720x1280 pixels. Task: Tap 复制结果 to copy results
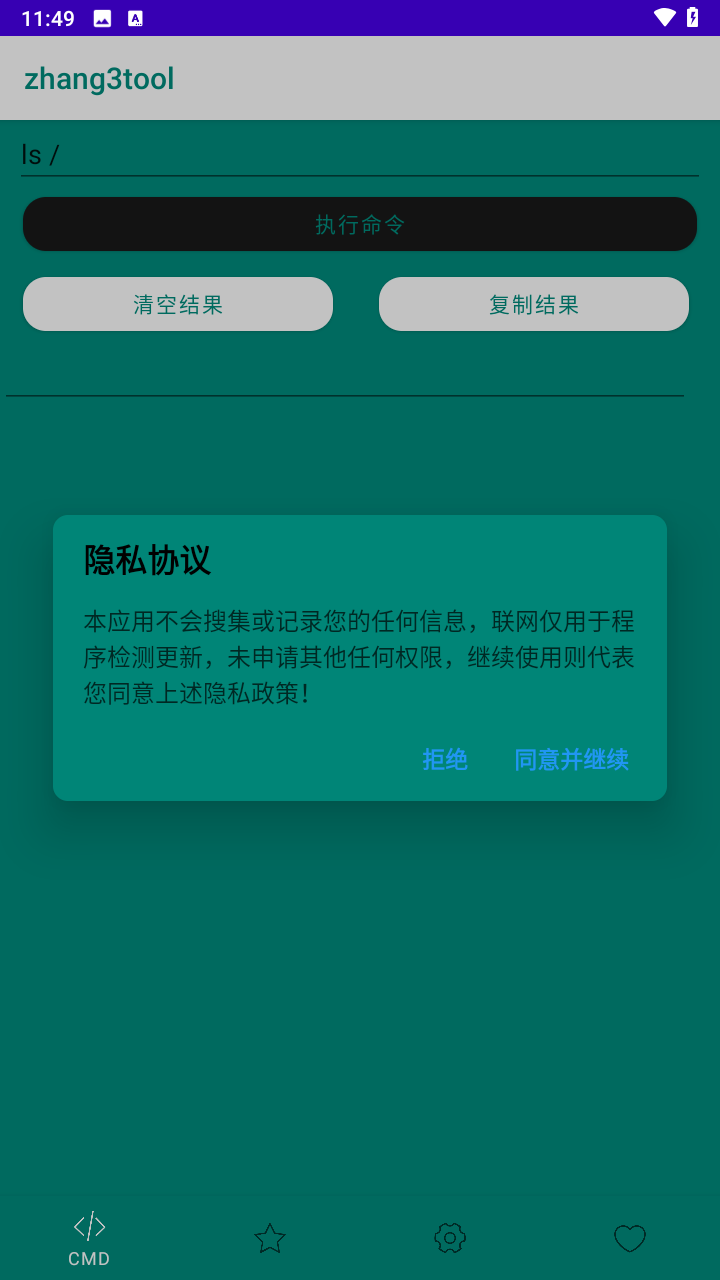pos(533,304)
